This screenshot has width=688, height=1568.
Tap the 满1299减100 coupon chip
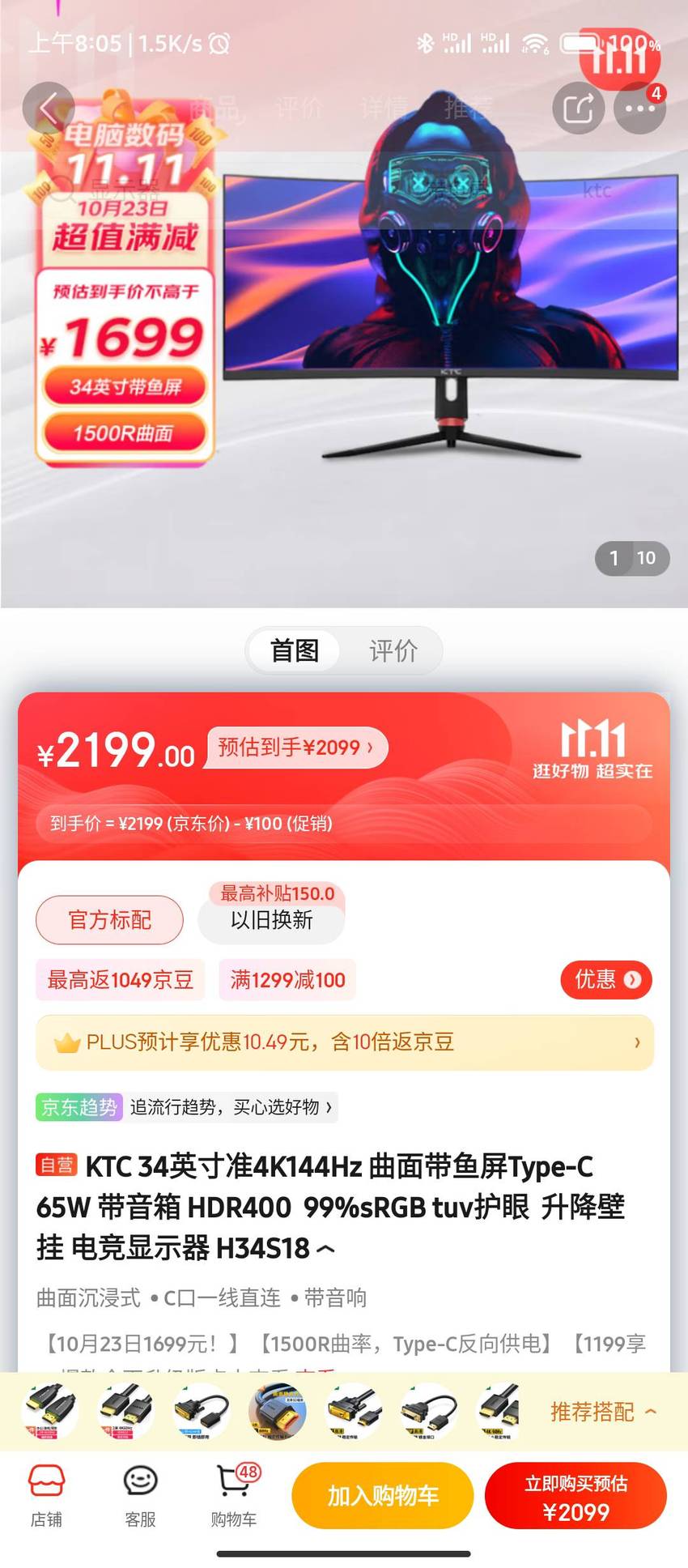tap(287, 980)
